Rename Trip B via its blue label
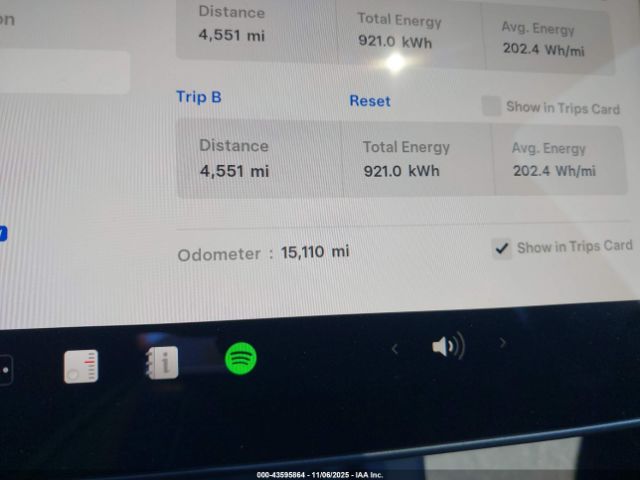The width and height of the screenshot is (640, 480). tap(199, 97)
